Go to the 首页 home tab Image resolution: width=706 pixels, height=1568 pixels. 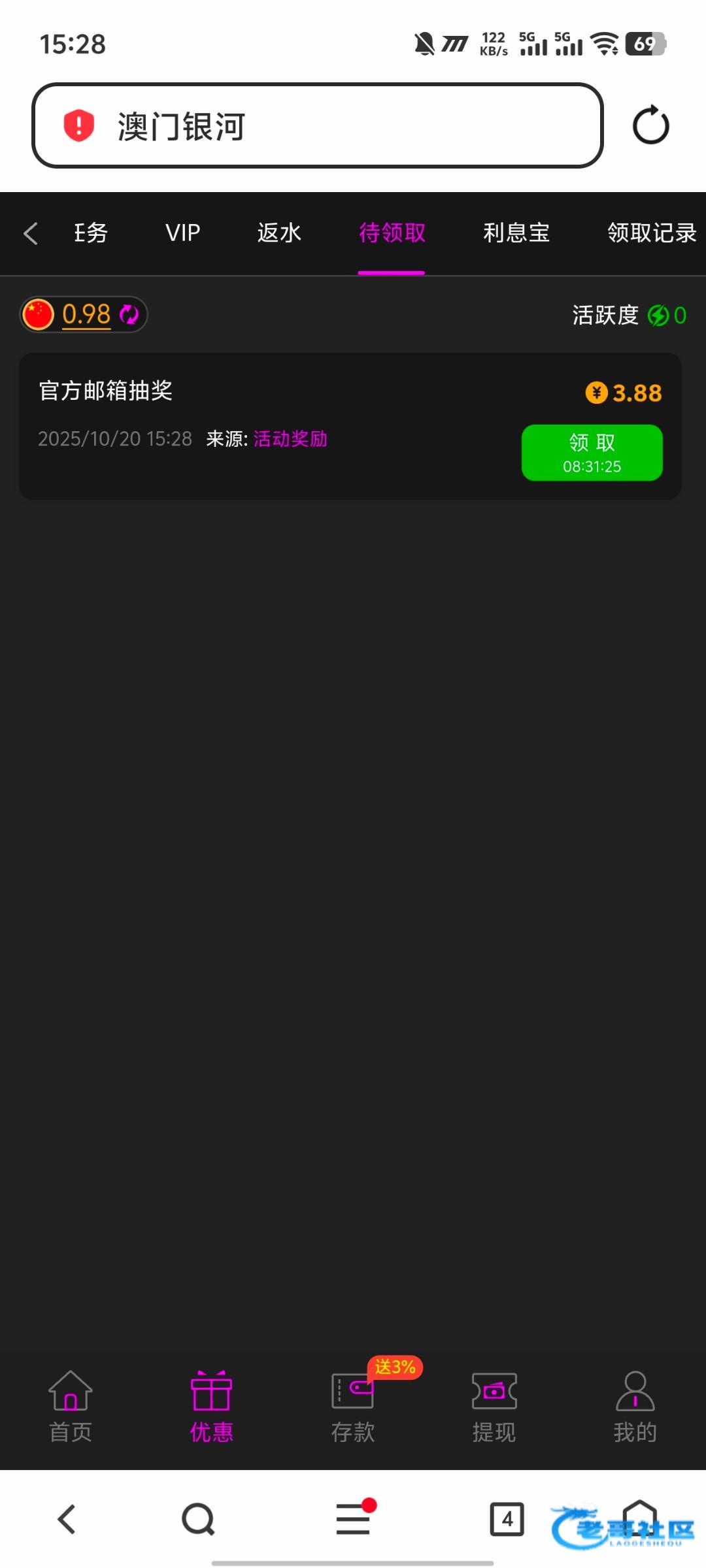[x=71, y=1405]
